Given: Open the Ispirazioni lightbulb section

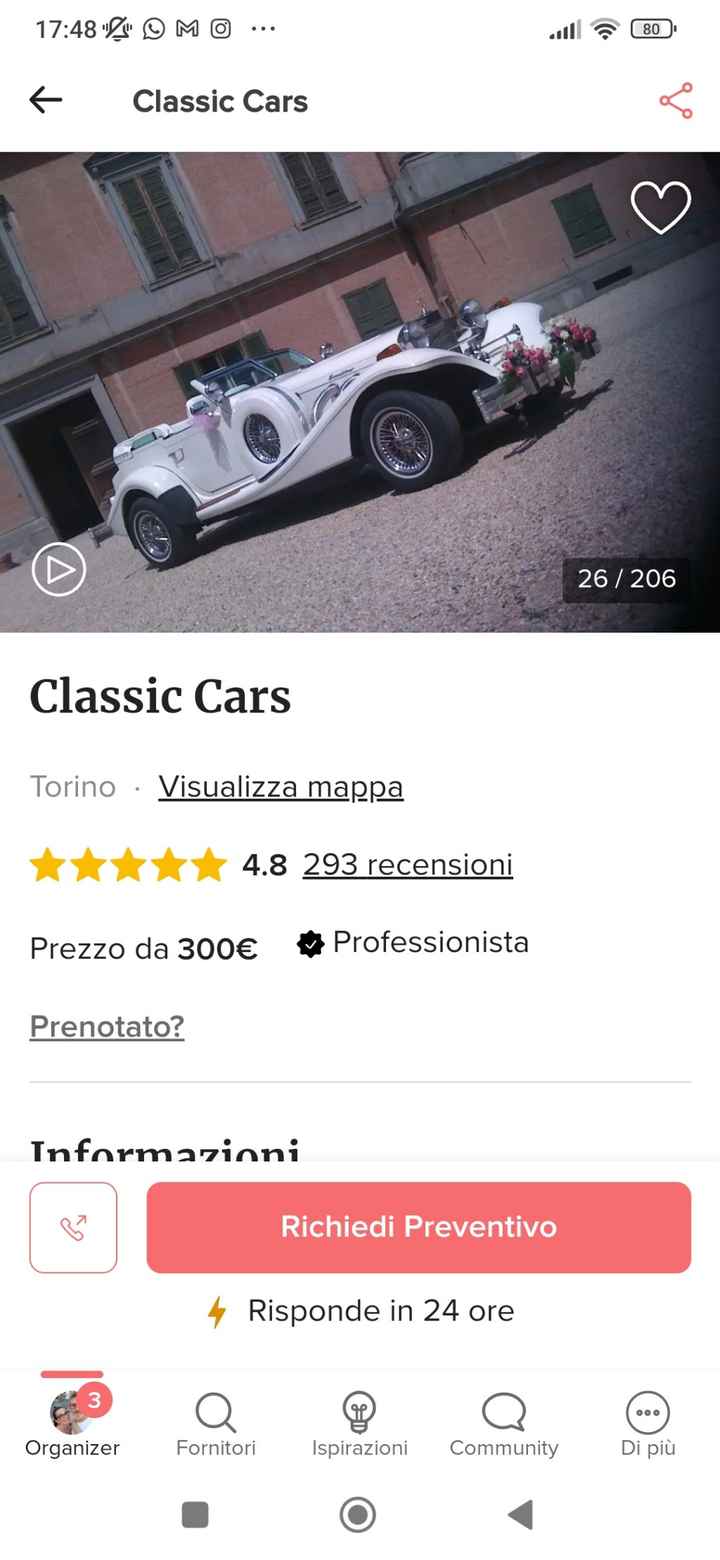Looking at the screenshot, I should [360, 1420].
